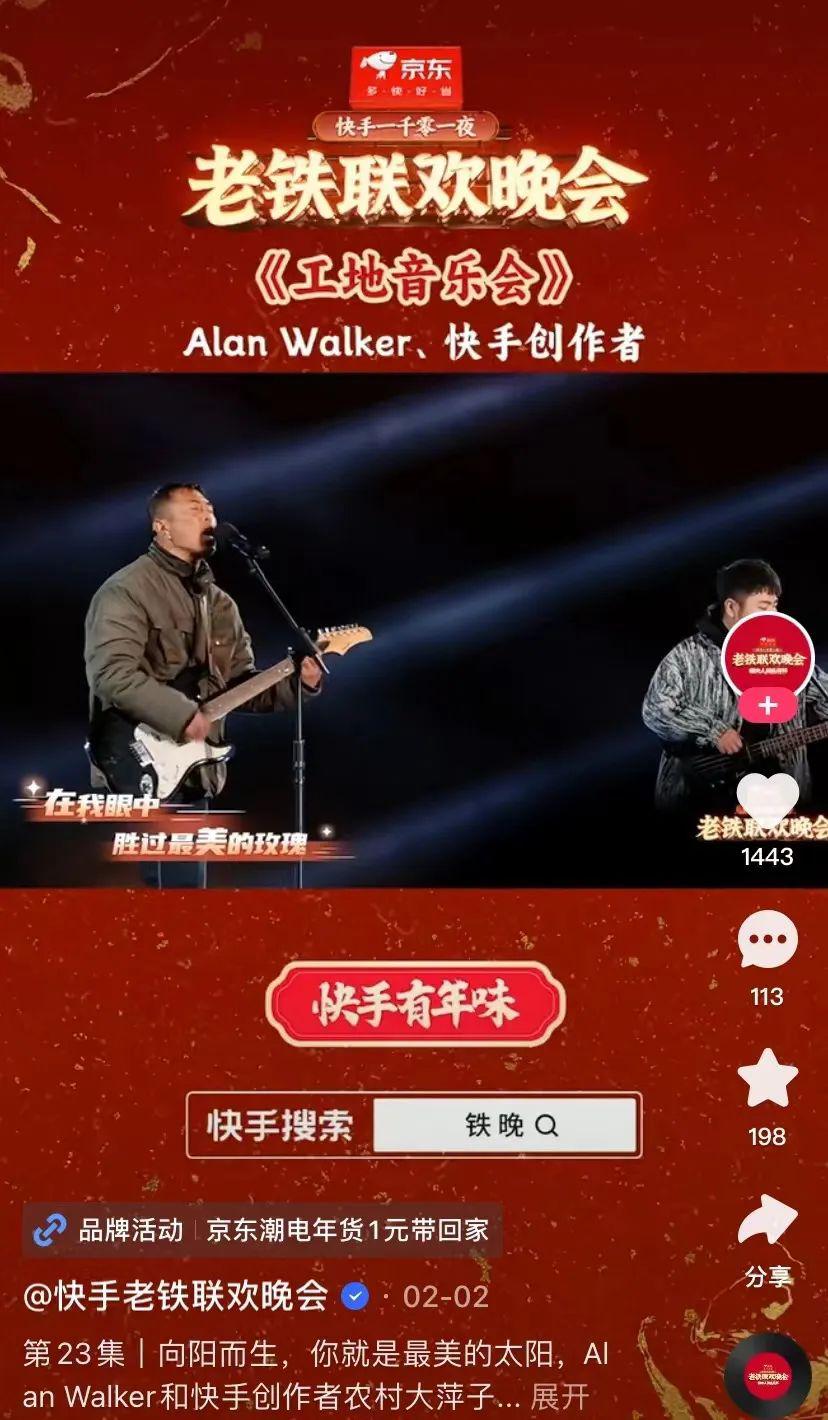
Task: Follow the creator with the plus button
Action: click(x=767, y=706)
